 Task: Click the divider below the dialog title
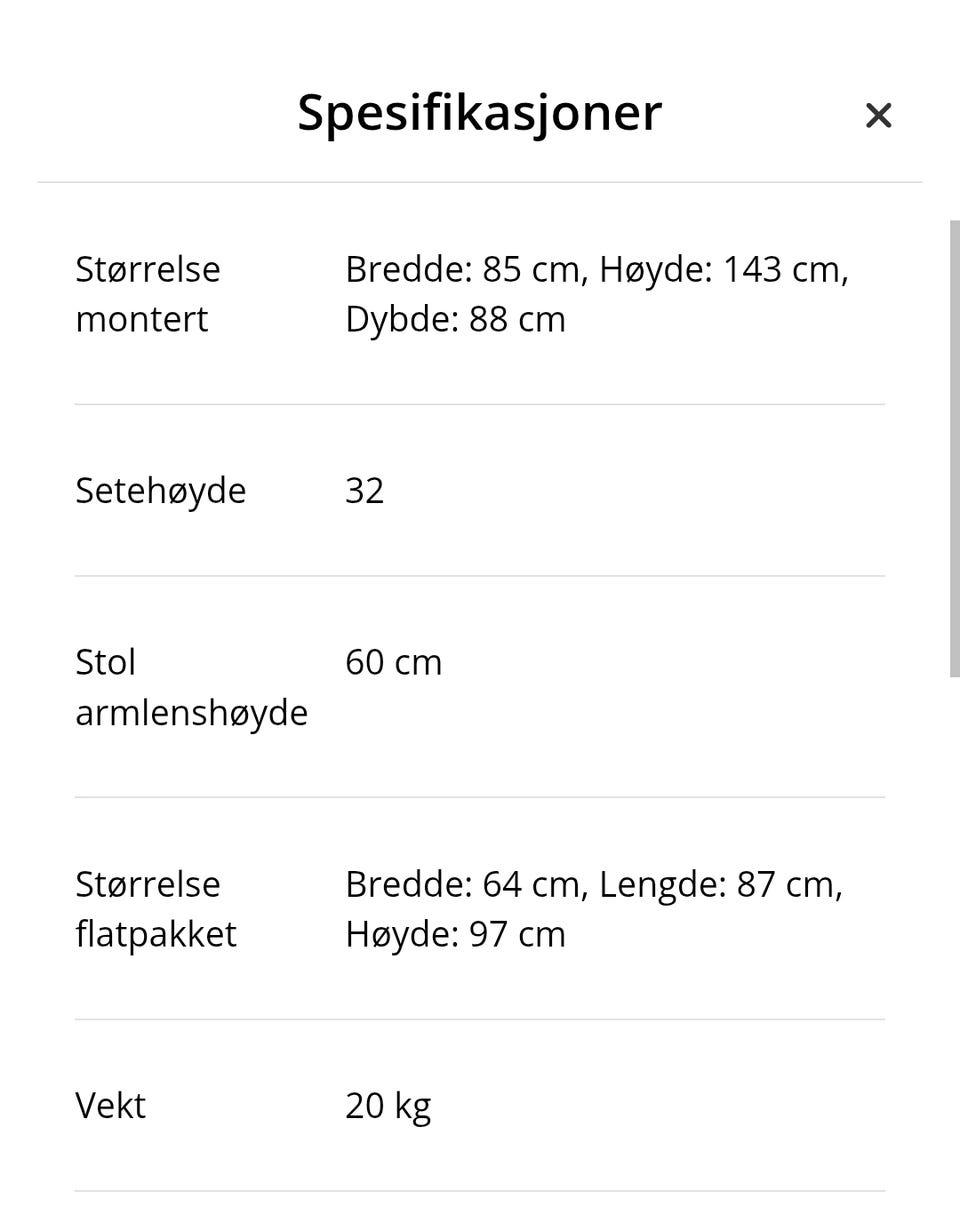(479, 182)
